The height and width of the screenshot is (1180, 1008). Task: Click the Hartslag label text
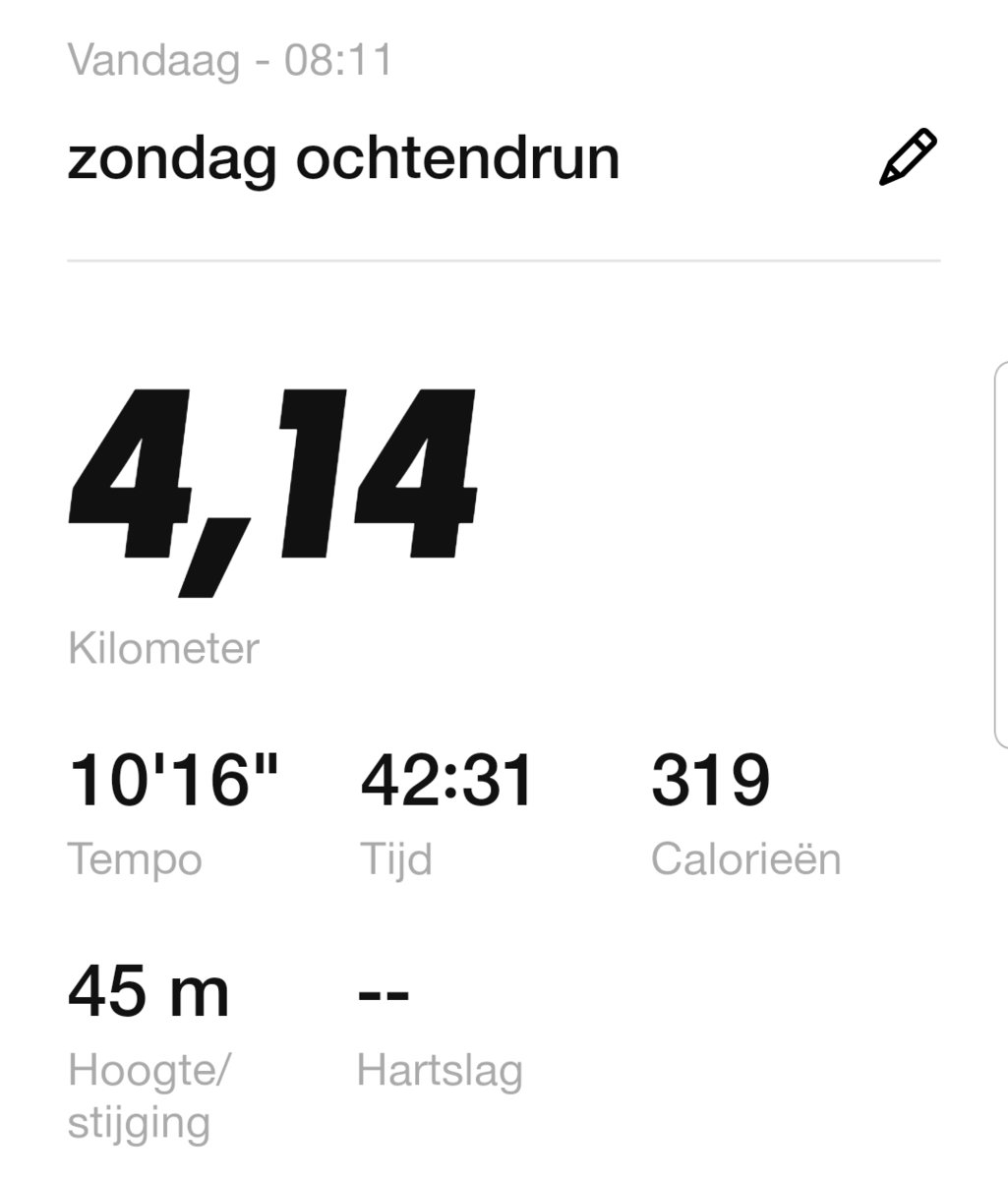coord(443,1072)
